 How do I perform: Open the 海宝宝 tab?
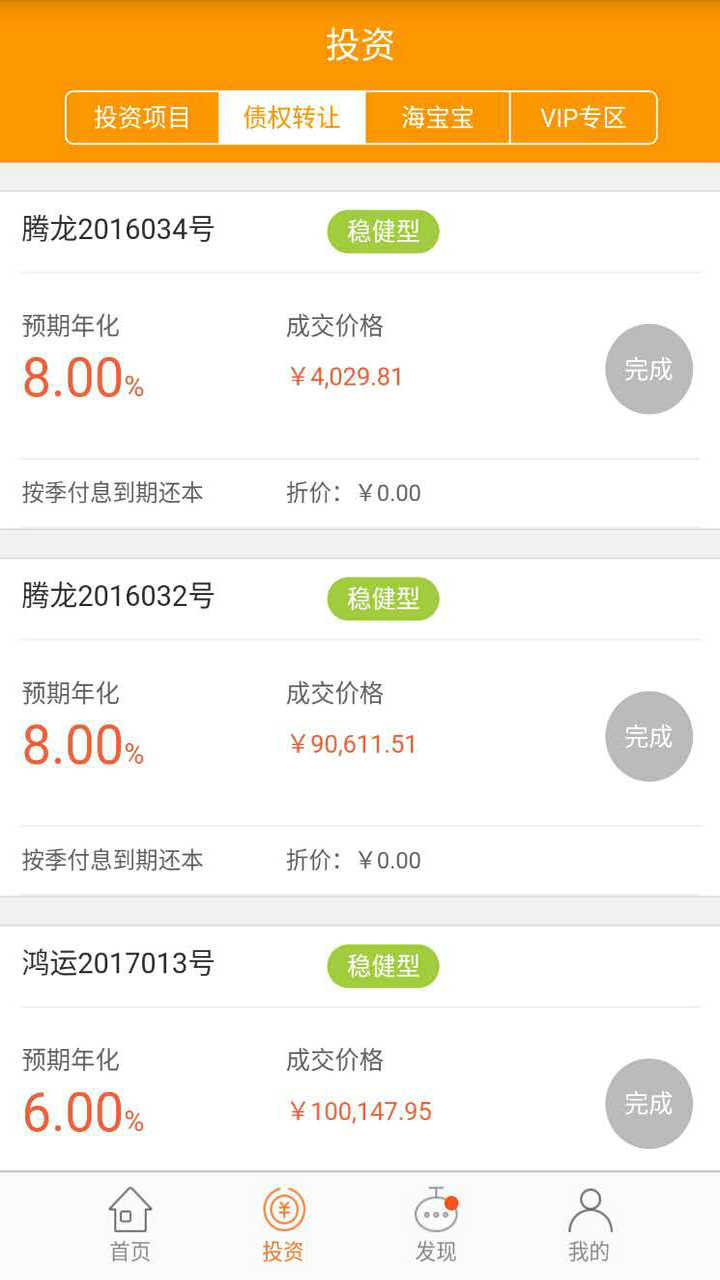(437, 117)
